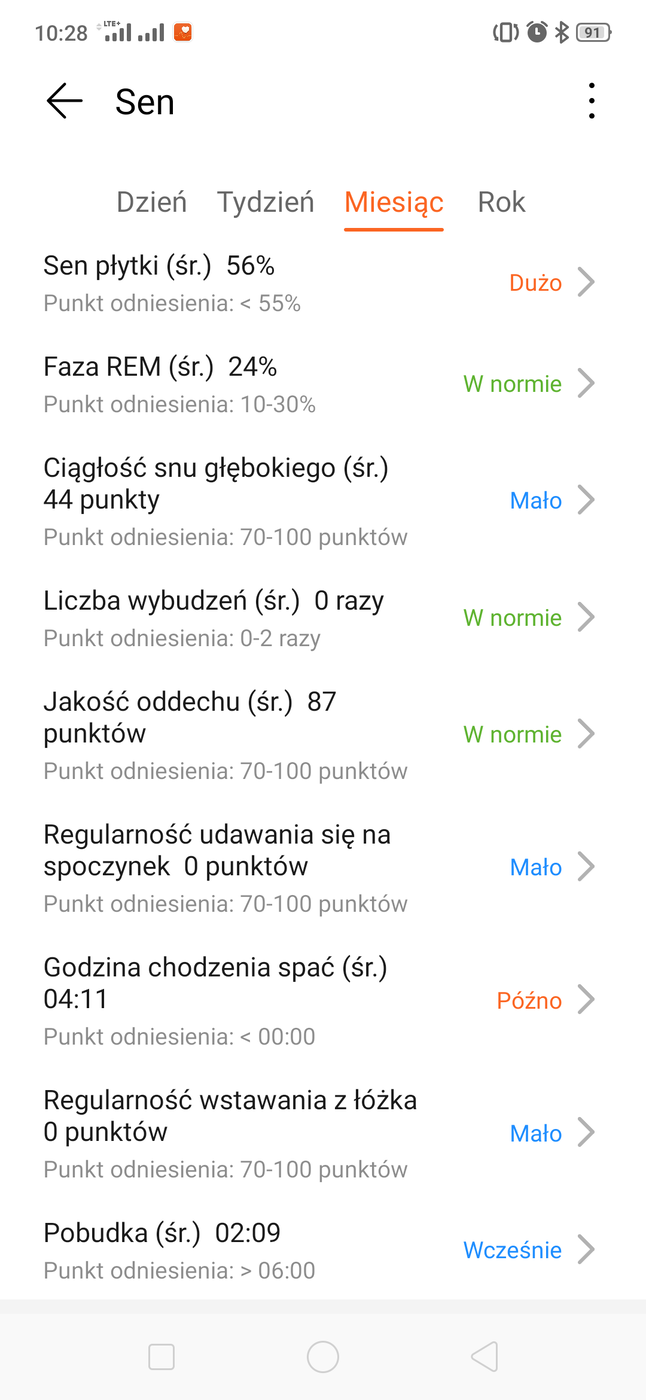View Regularność wstawania z łóżka details
This screenshot has width=646, height=1400.
coord(320,1134)
